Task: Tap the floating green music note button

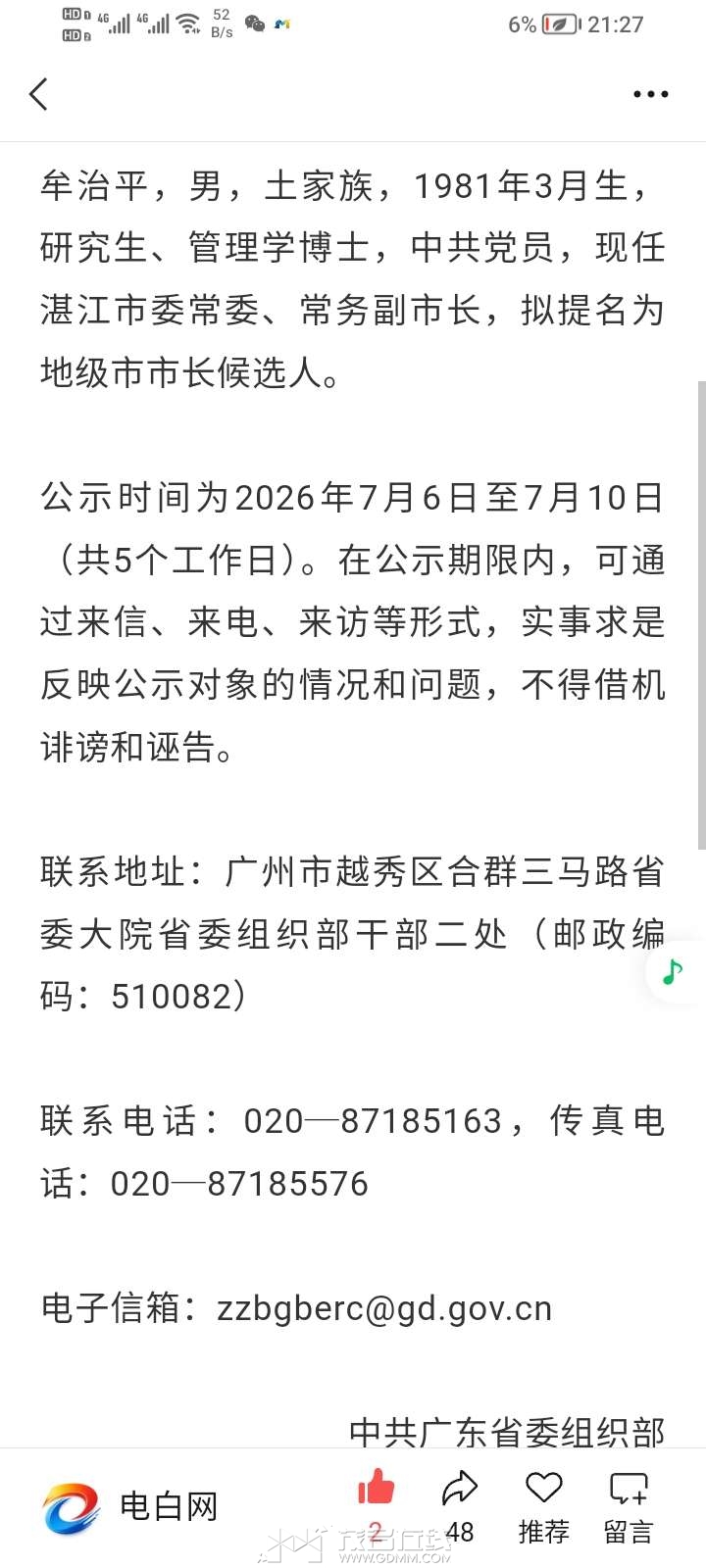Action: coord(673,972)
